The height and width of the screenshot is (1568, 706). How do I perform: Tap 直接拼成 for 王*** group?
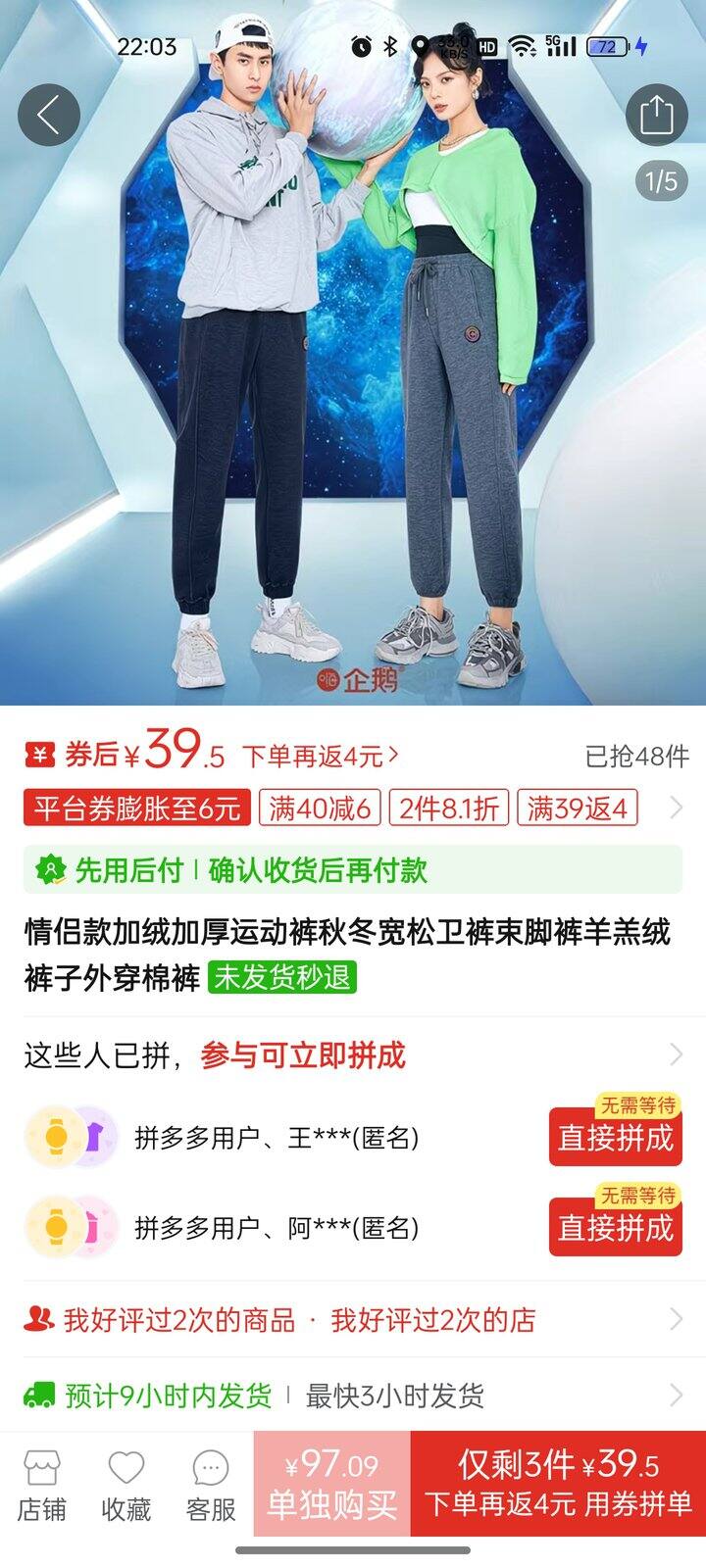(x=615, y=1137)
